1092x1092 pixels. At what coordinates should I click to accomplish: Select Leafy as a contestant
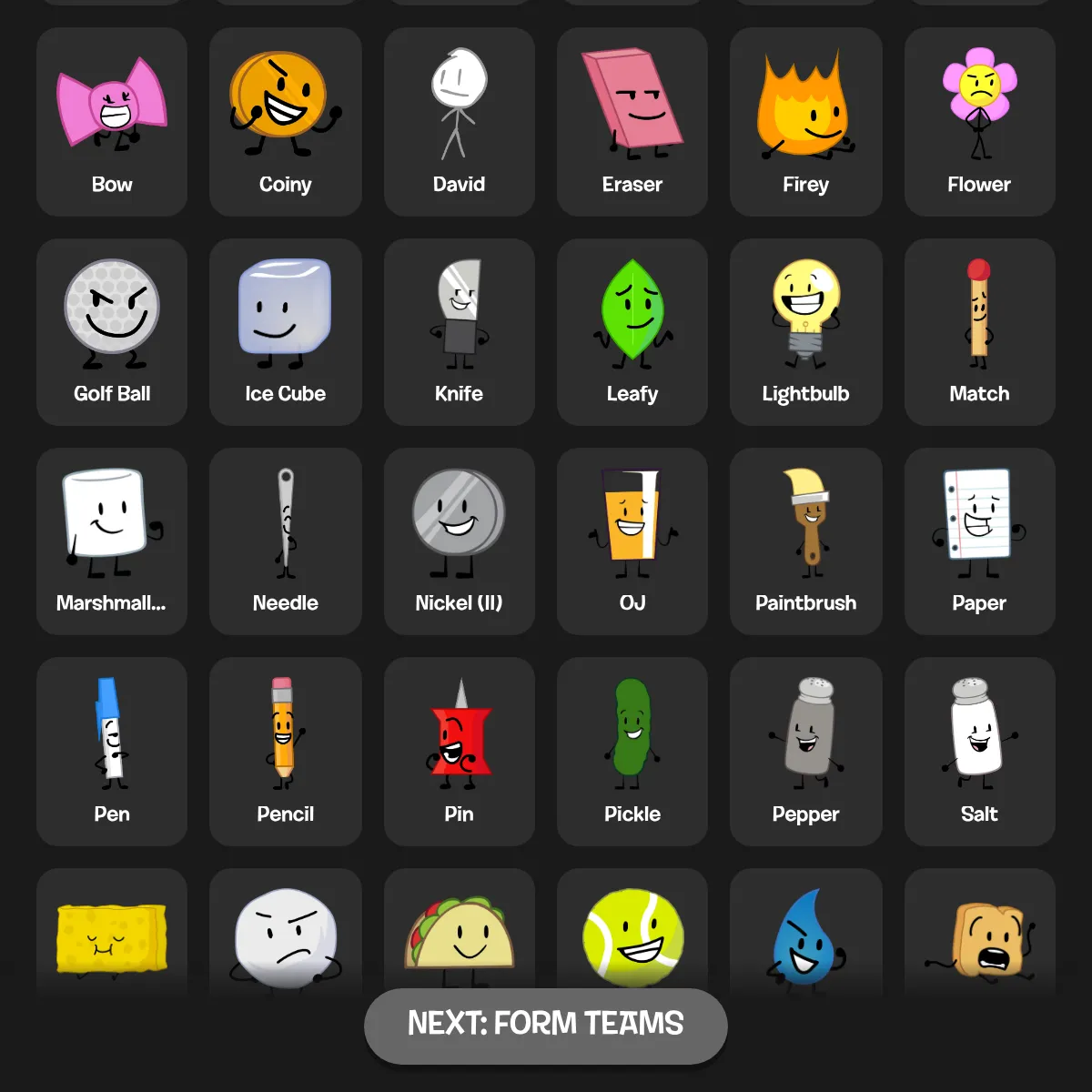pyautogui.click(x=632, y=332)
